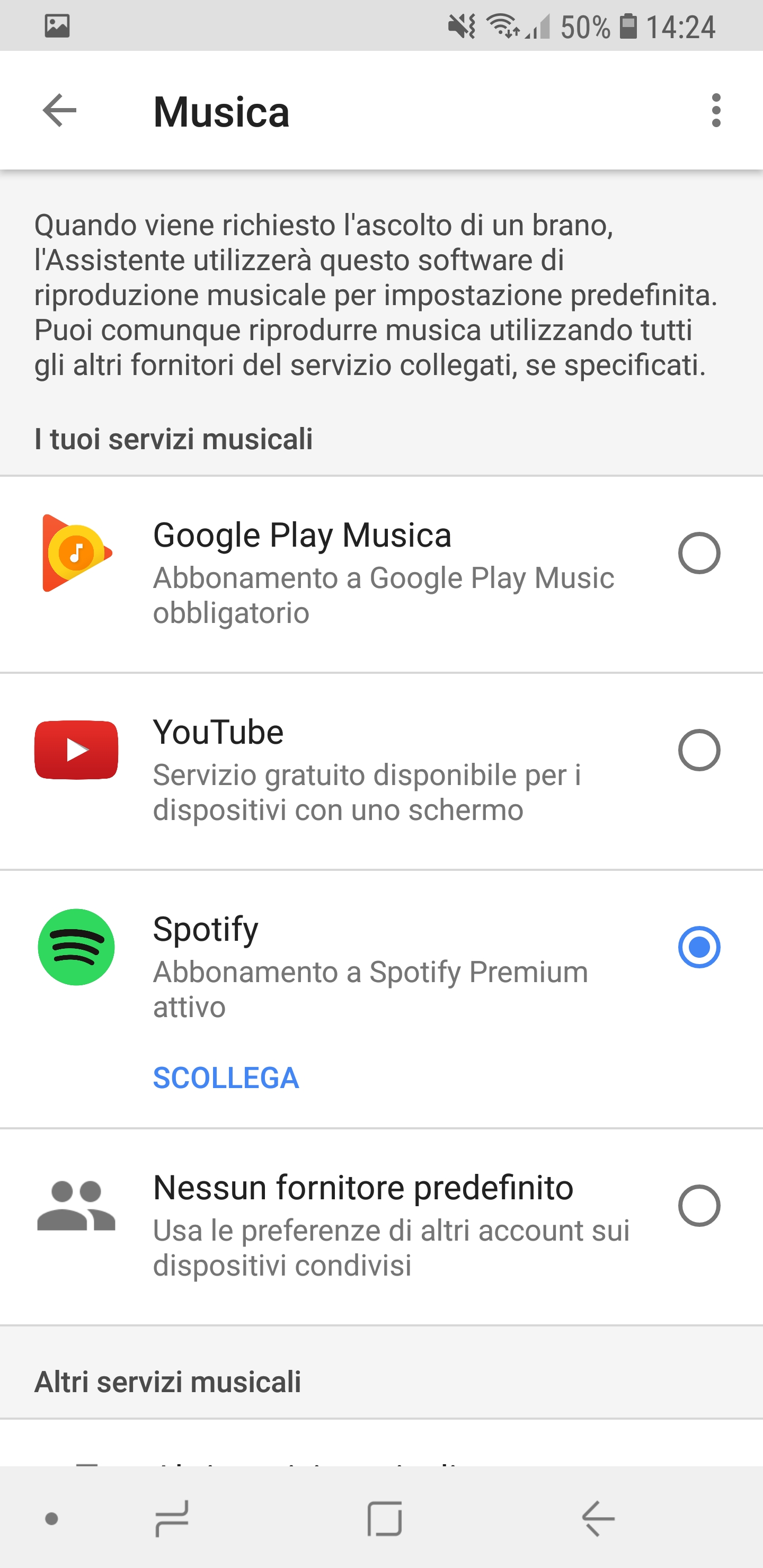
Task: Open recent apps from navigation bar
Action: point(172,1519)
